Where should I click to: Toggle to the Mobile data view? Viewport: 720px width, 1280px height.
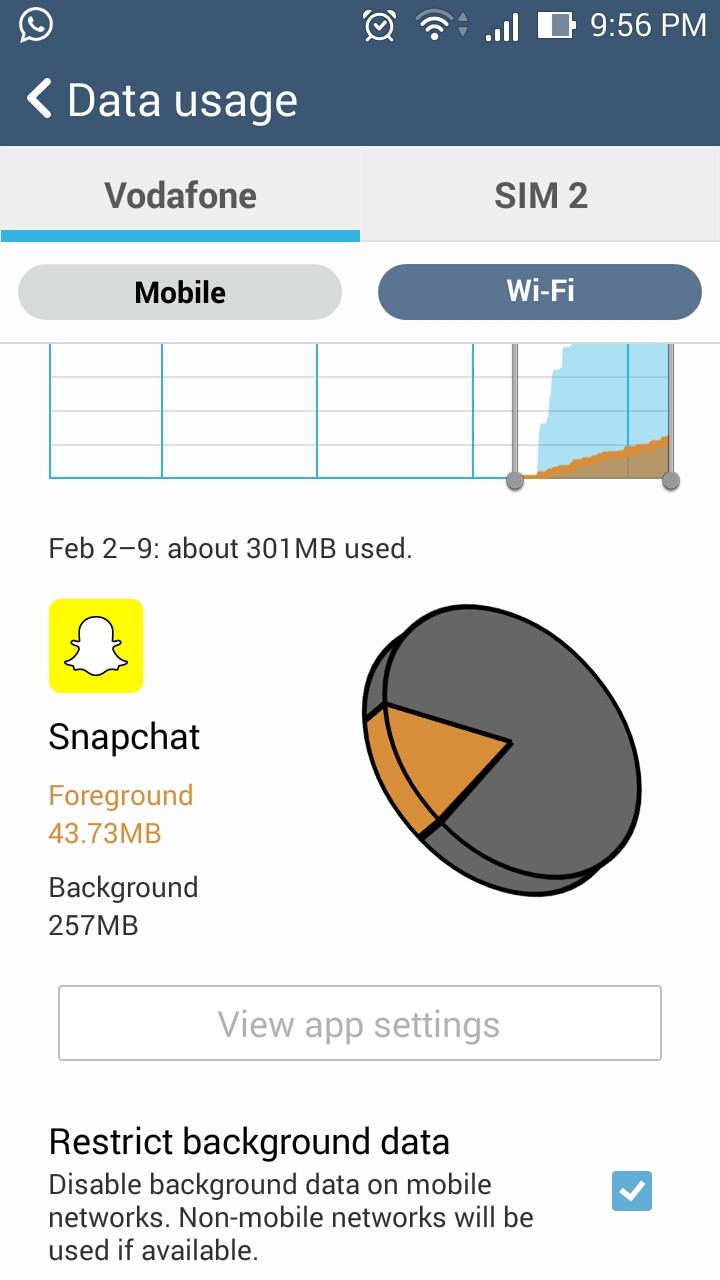[x=179, y=292]
